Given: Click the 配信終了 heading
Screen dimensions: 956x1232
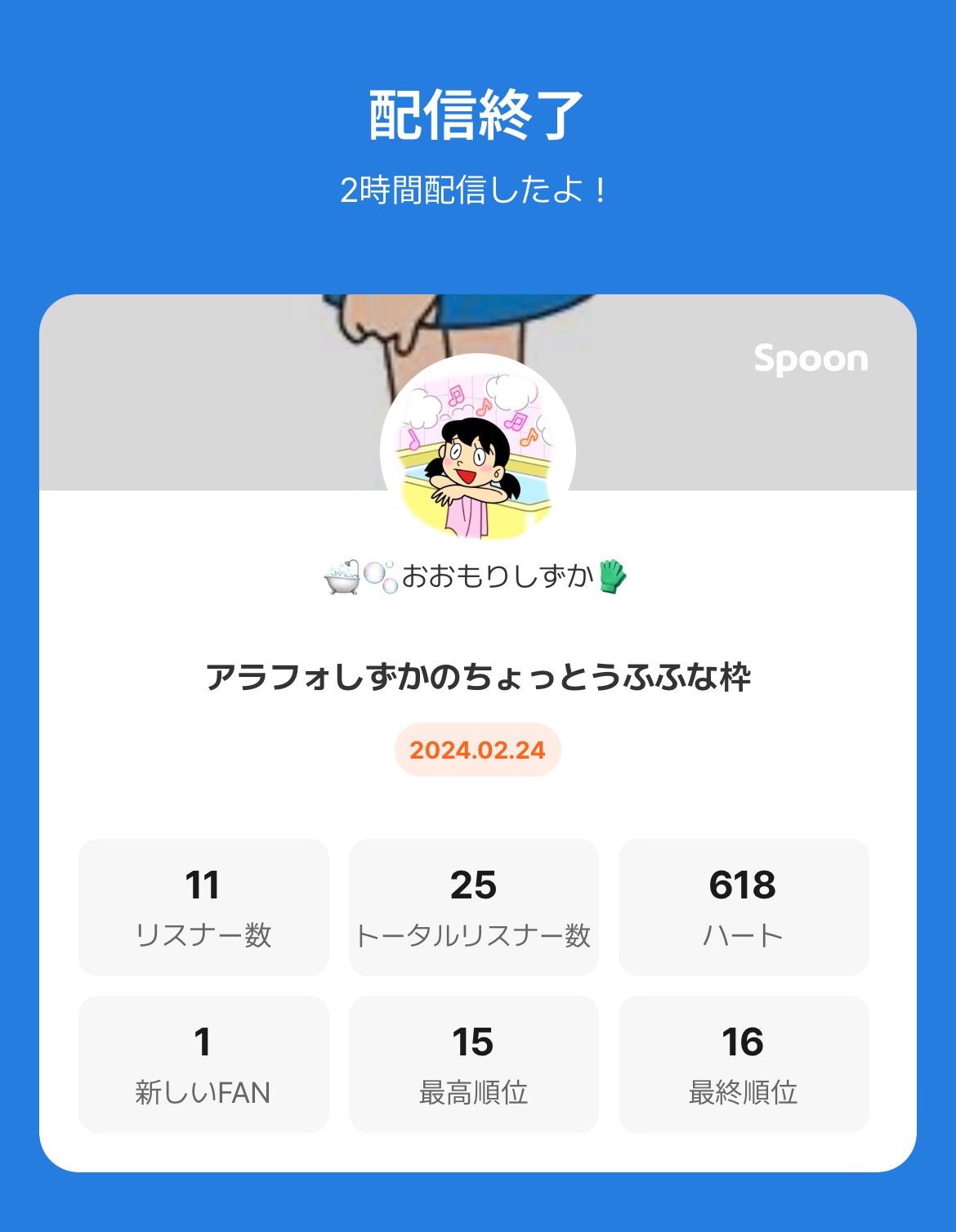Looking at the screenshot, I should click(478, 114).
